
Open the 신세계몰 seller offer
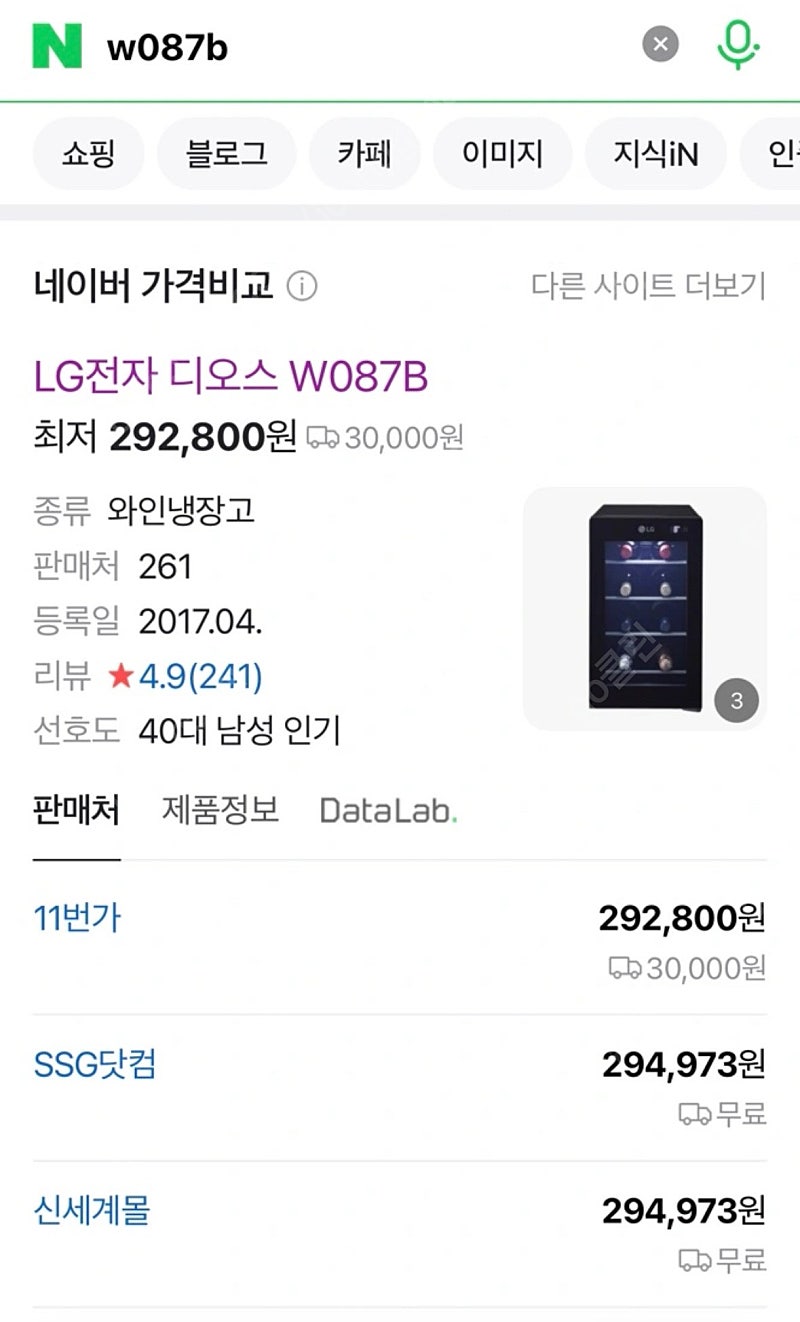click(x=400, y=1235)
